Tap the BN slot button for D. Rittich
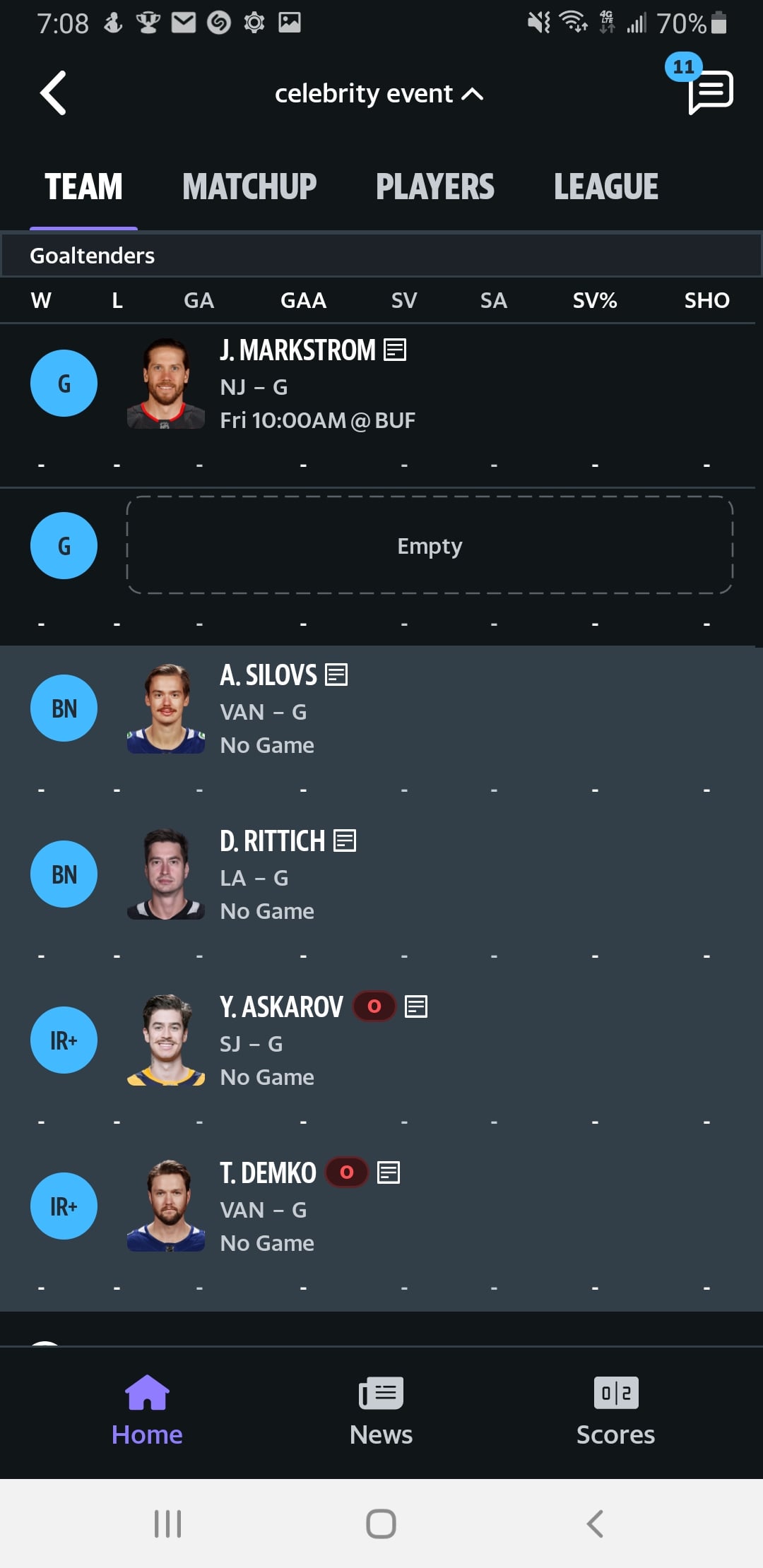Image resolution: width=763 pixels, height=1568 pixels. tap(64, 874)
